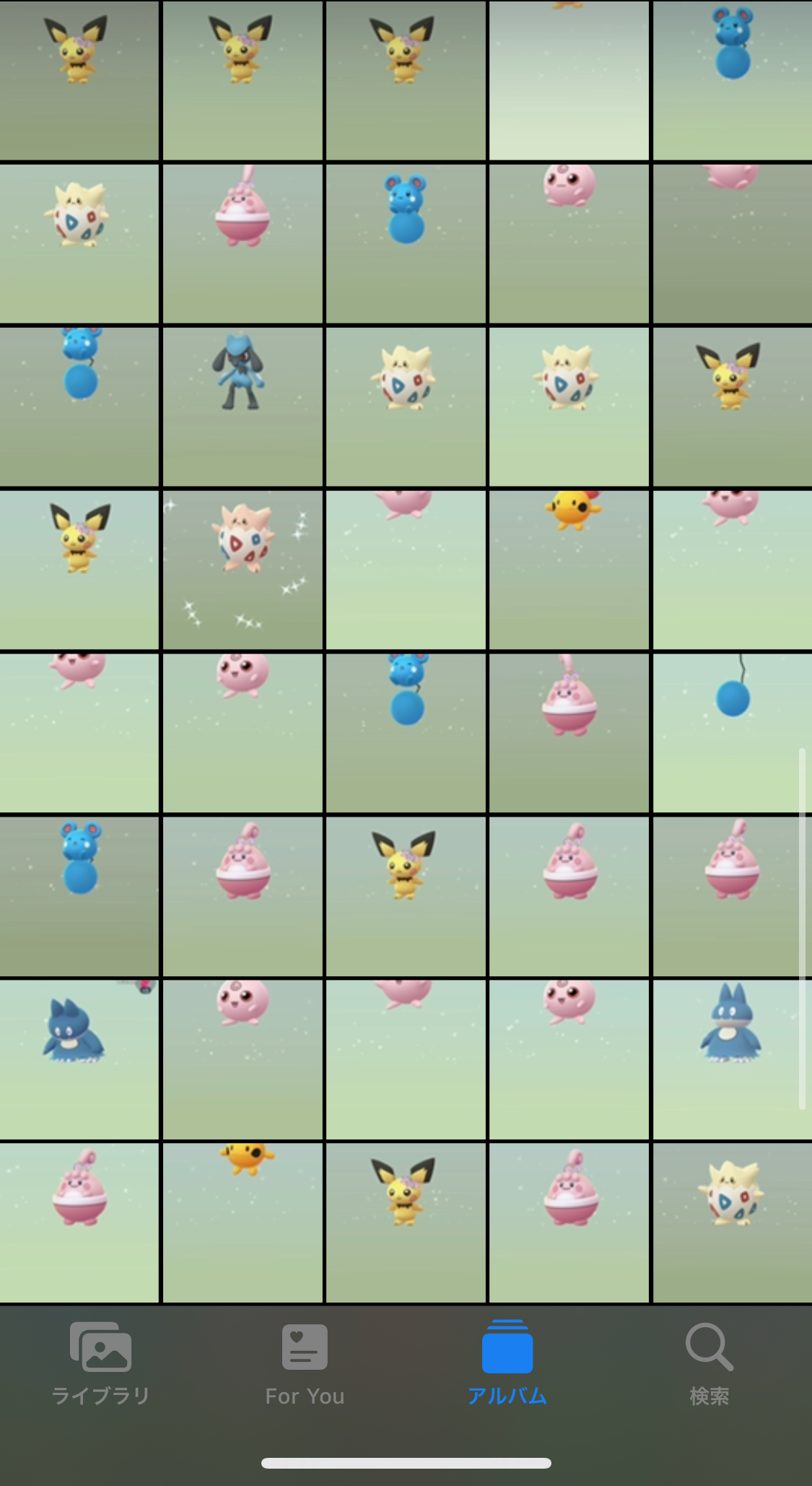
Task: Open the orange Pokémon photo with red flower
Action: click(569, 569)
